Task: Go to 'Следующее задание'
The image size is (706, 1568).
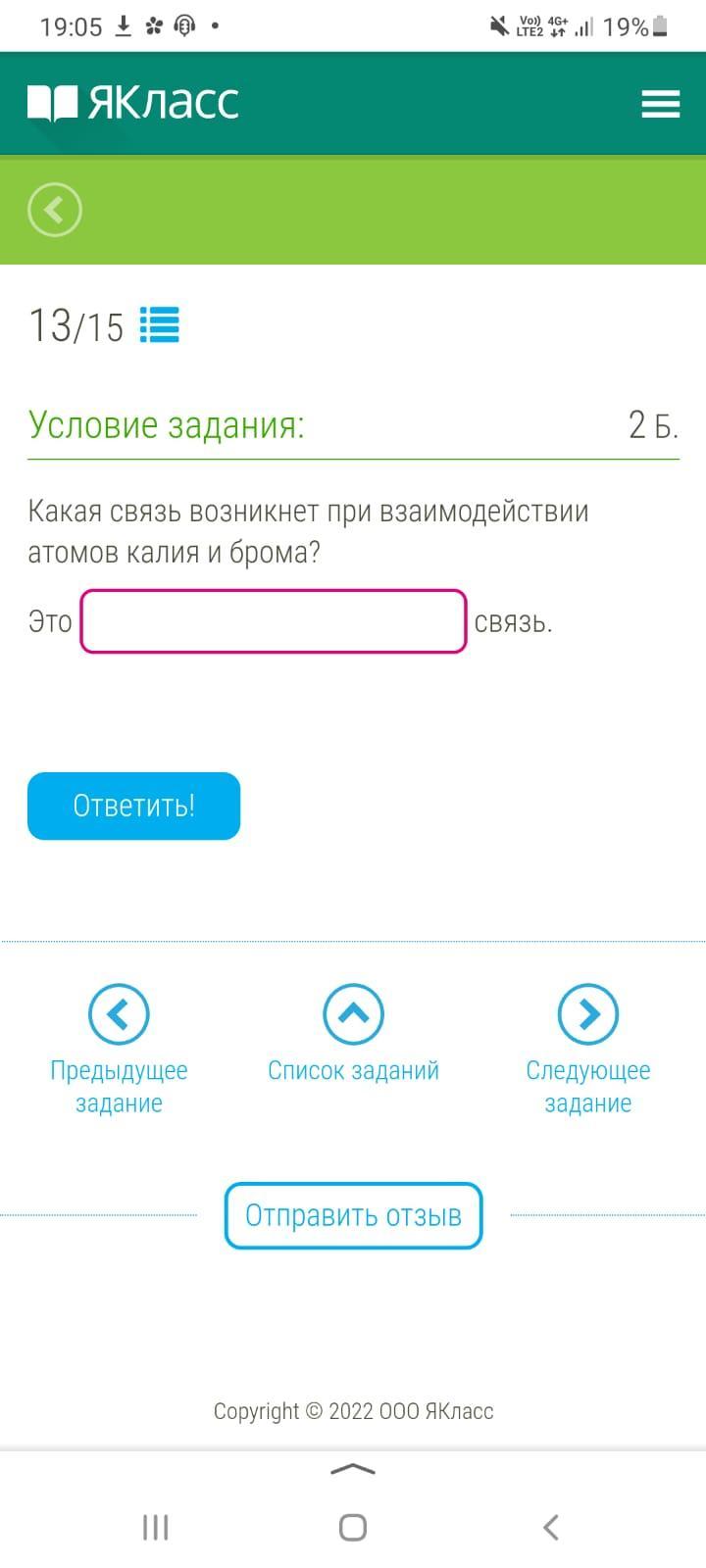Action: pyautogui.click(x=587, y=1051)
